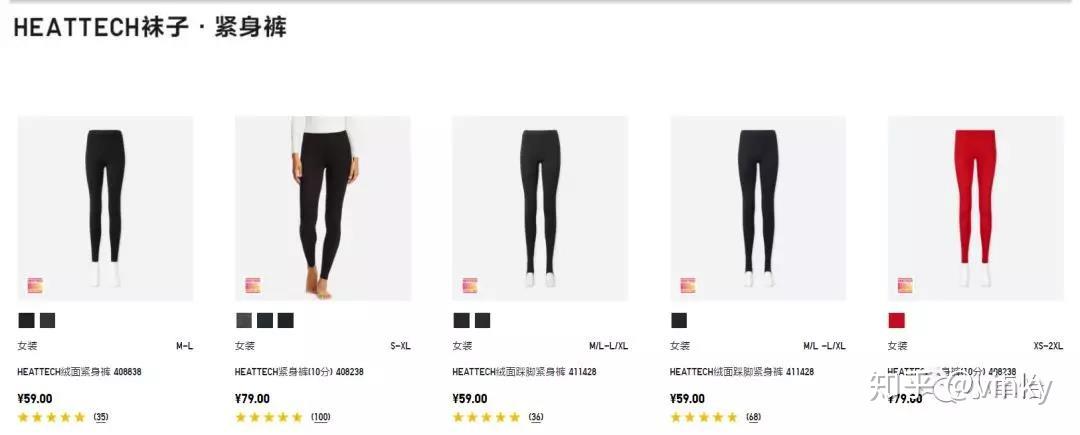Pick the single black swatch of the 68-review leggings
The image size is (1080, 435).
click(x=679, y=321)
